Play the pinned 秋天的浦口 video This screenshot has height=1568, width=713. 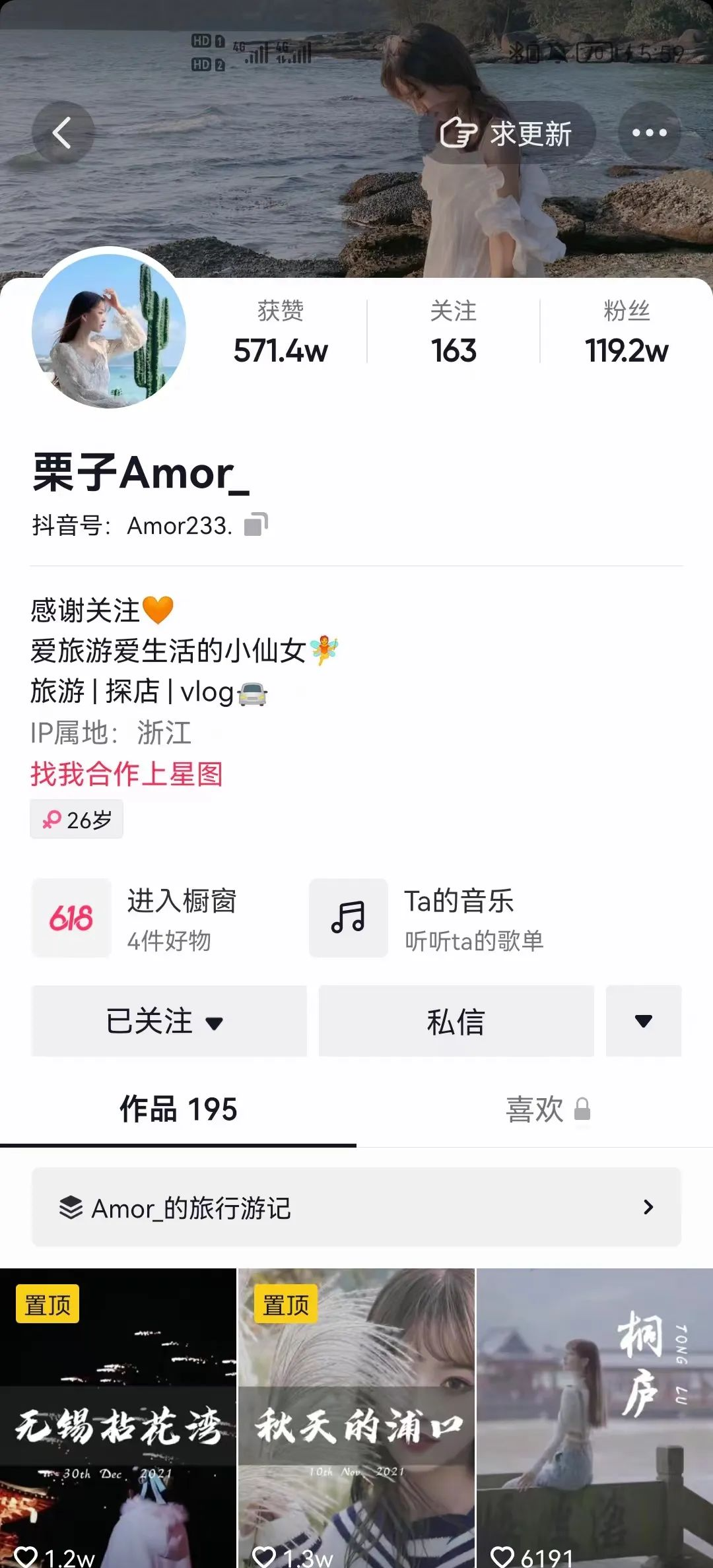coord(356,1419)
